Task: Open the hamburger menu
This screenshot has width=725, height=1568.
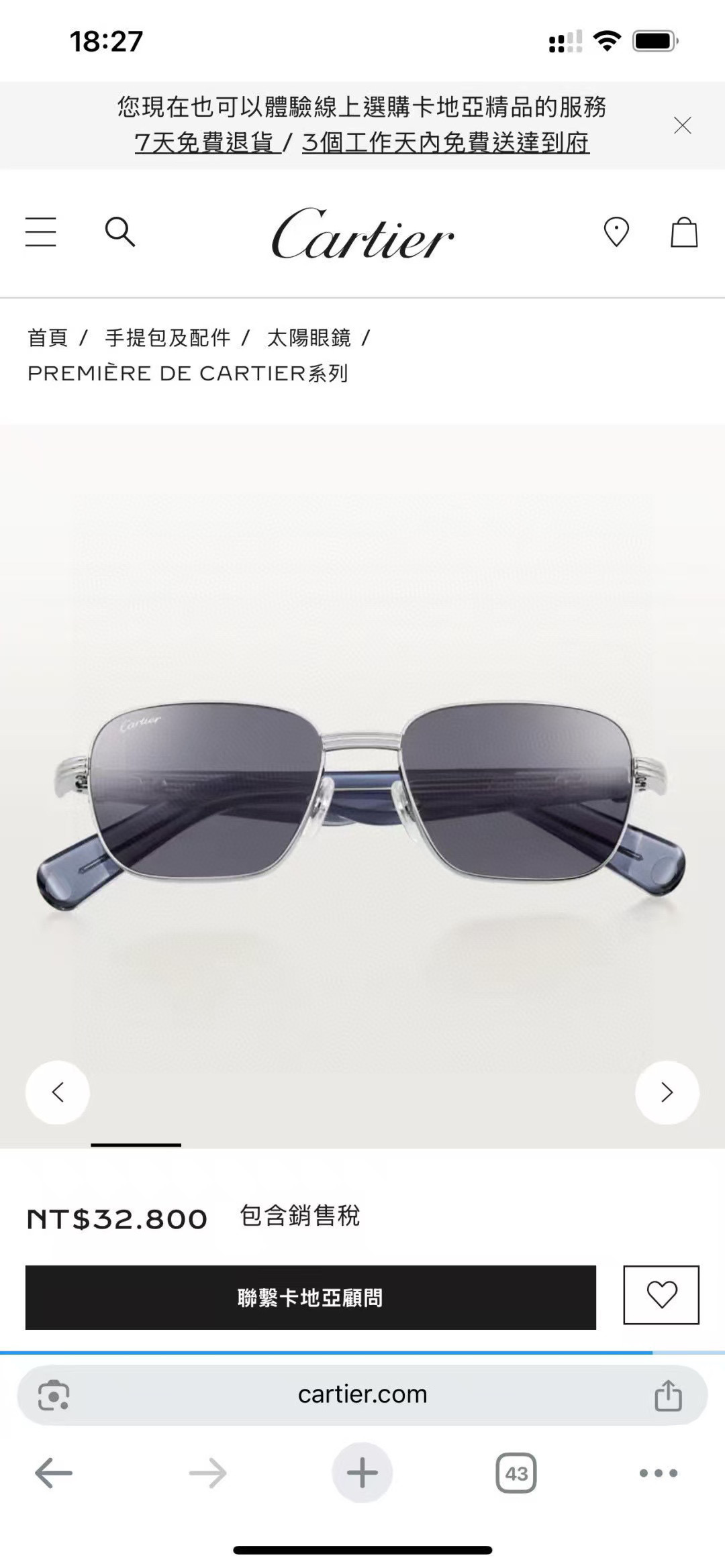Action: [x=41, y=232]
